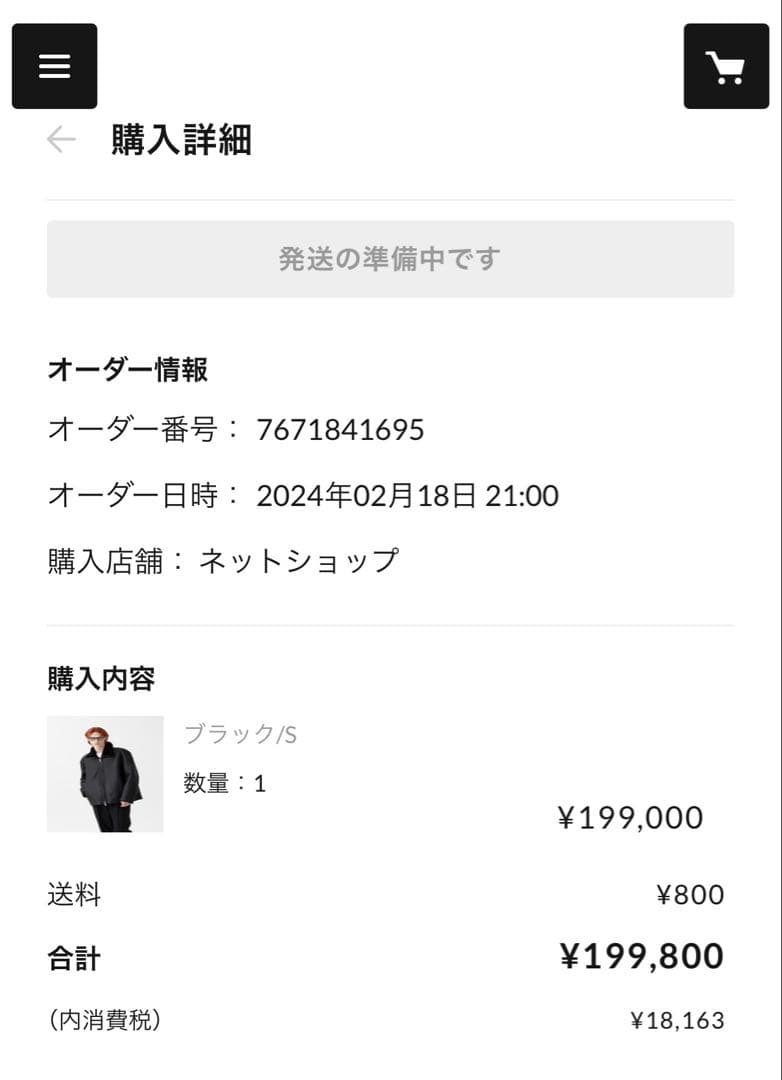Screen dimensions: 782x1080
Task: Click the 送料 shipping fee row
Action: pos(72,893)
